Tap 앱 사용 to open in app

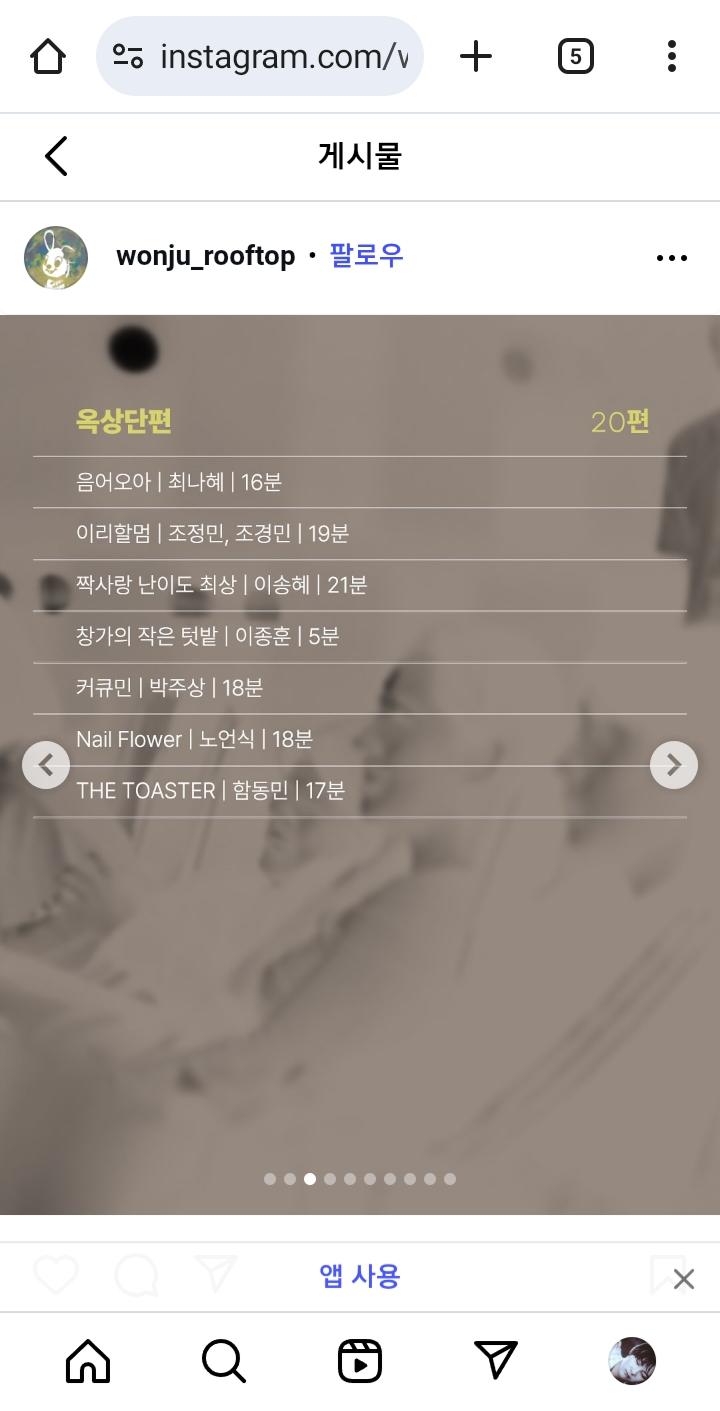[x=360, y=1276]
